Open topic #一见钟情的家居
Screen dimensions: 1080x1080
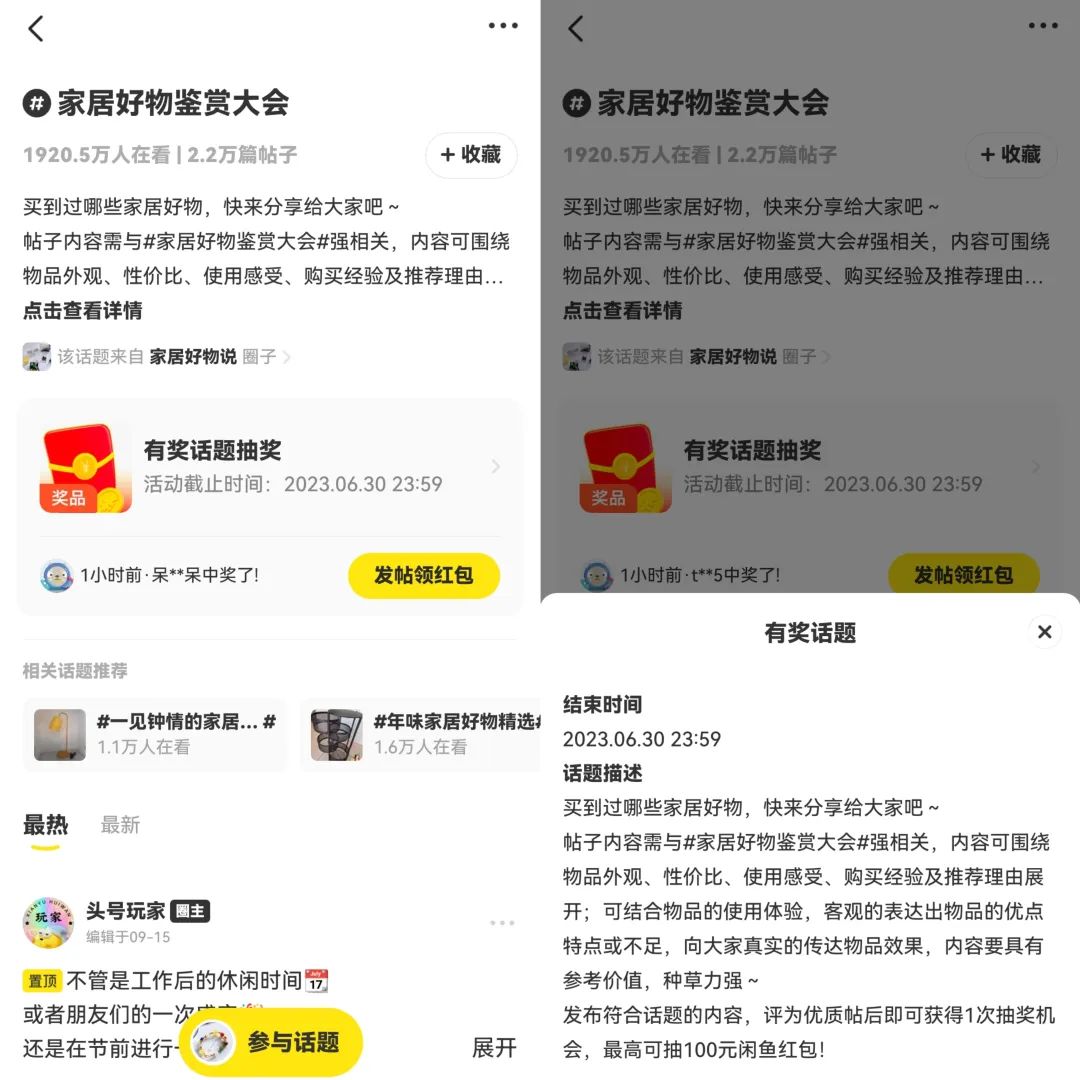coord(155,734)
